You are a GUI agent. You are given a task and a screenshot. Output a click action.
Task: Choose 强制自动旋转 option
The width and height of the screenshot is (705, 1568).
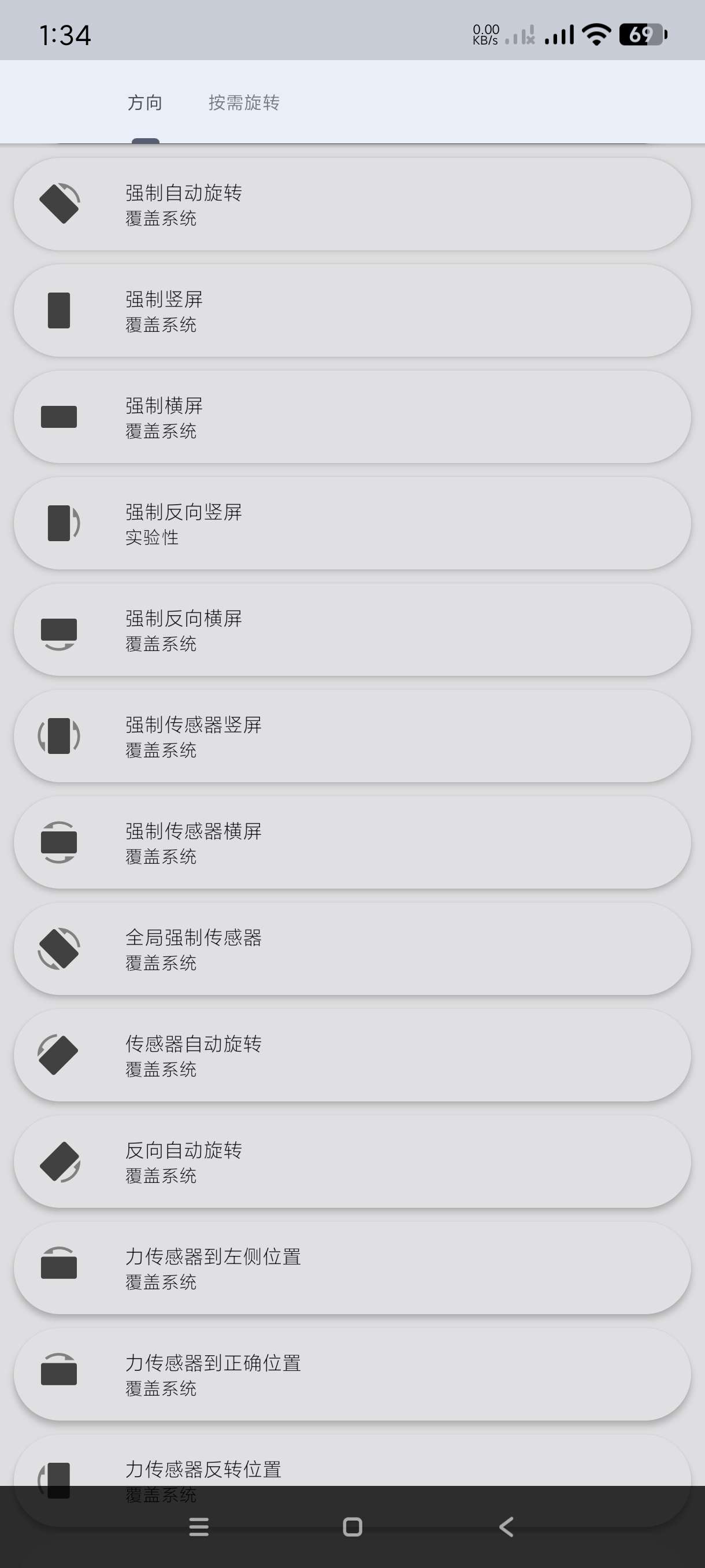pos(352,205)
